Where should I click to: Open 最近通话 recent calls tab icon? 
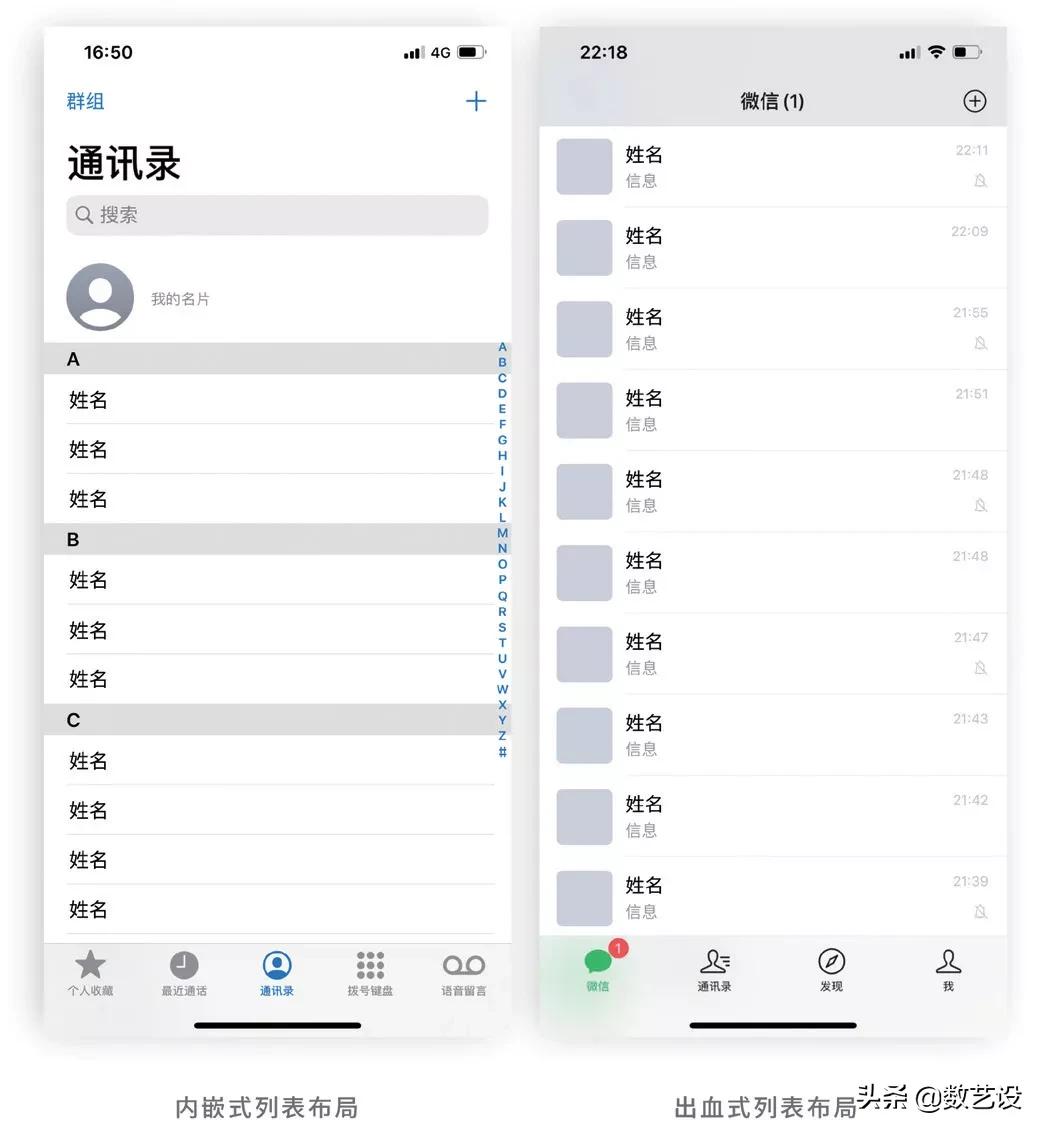tap(183, 964)
